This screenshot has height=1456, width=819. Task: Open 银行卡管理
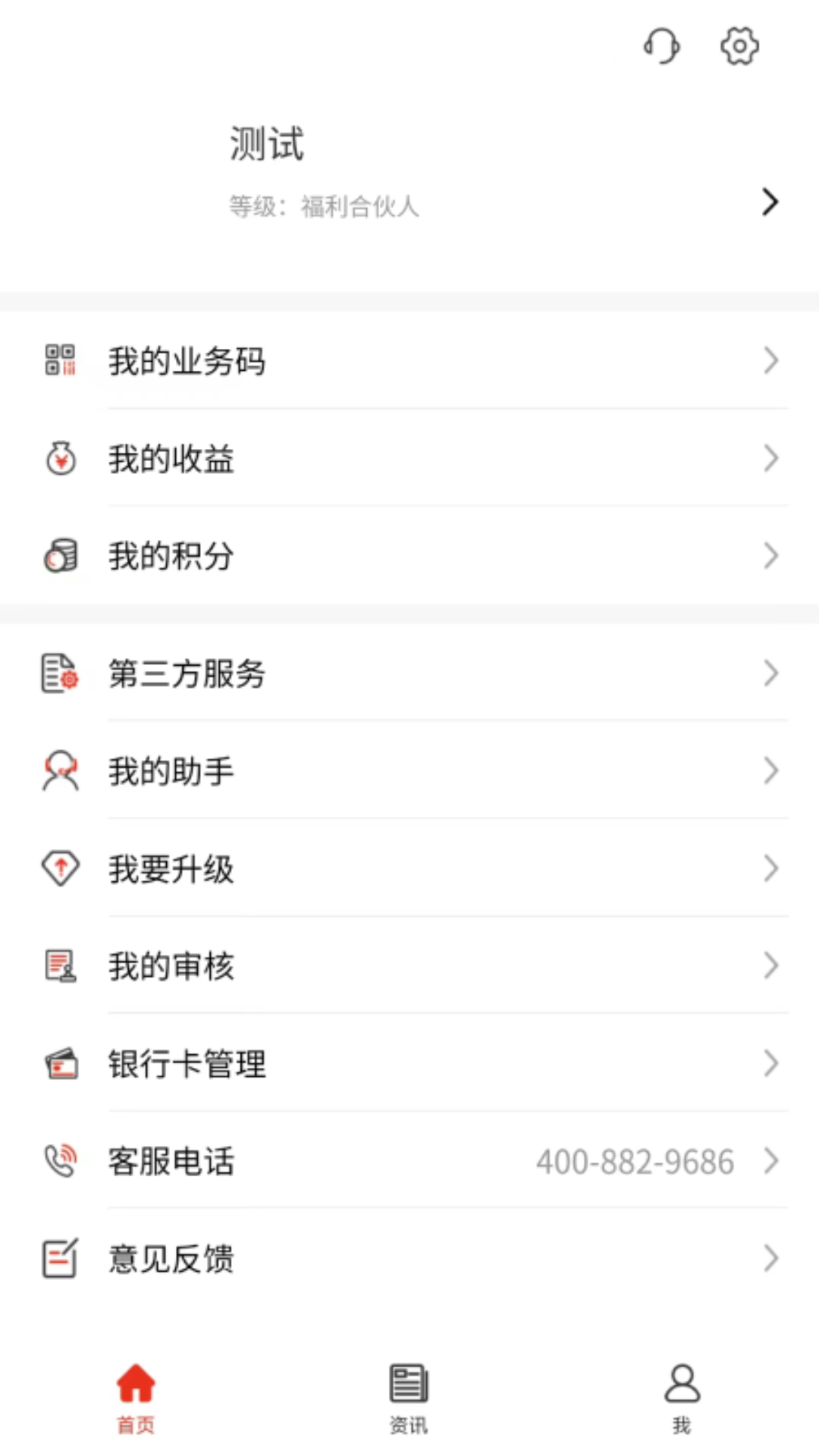pos(409,1064)
